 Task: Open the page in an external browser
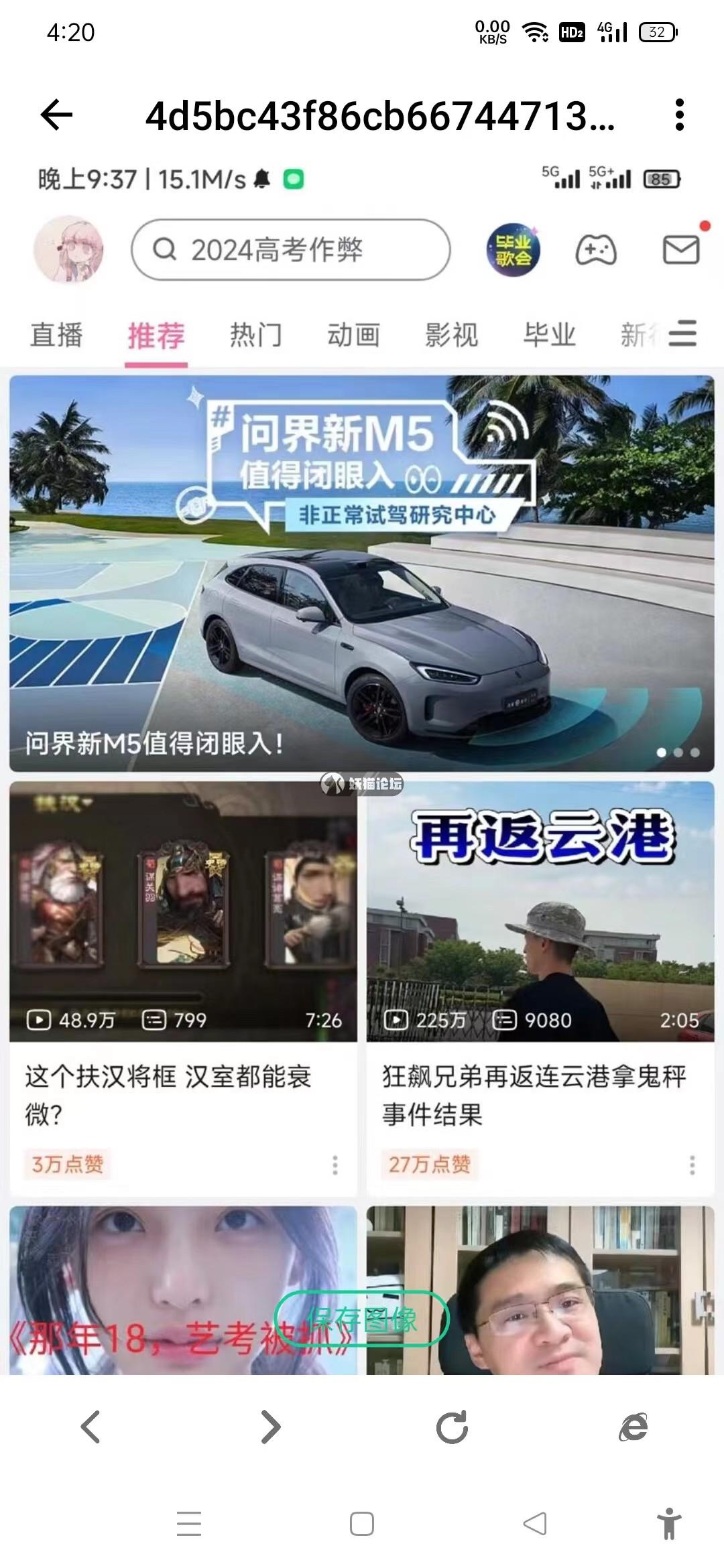click(x=633, y=1427)
